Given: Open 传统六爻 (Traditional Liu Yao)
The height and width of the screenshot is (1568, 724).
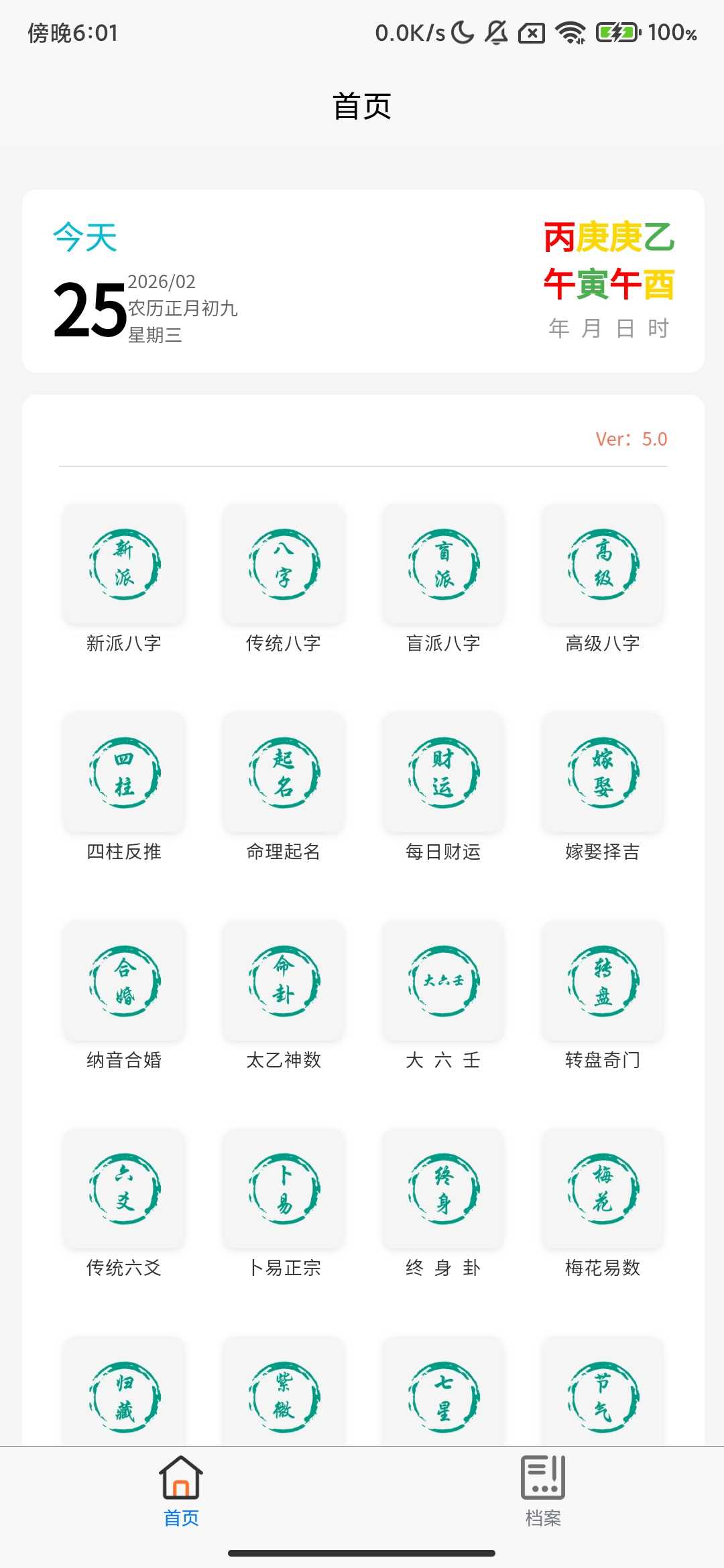Looking at the screenshot, I should [x=123, y=1189].
